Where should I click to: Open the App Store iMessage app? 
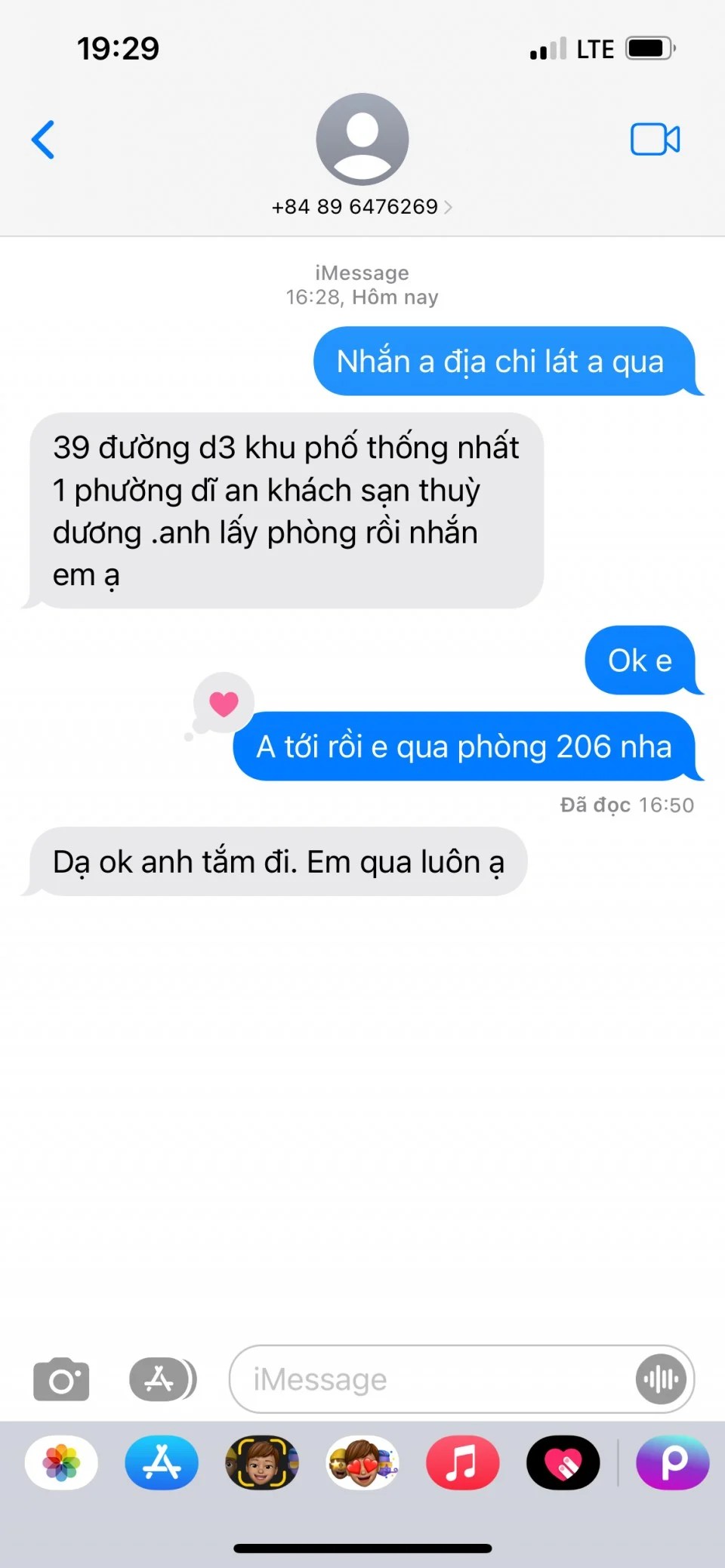tap(162, 1462)
